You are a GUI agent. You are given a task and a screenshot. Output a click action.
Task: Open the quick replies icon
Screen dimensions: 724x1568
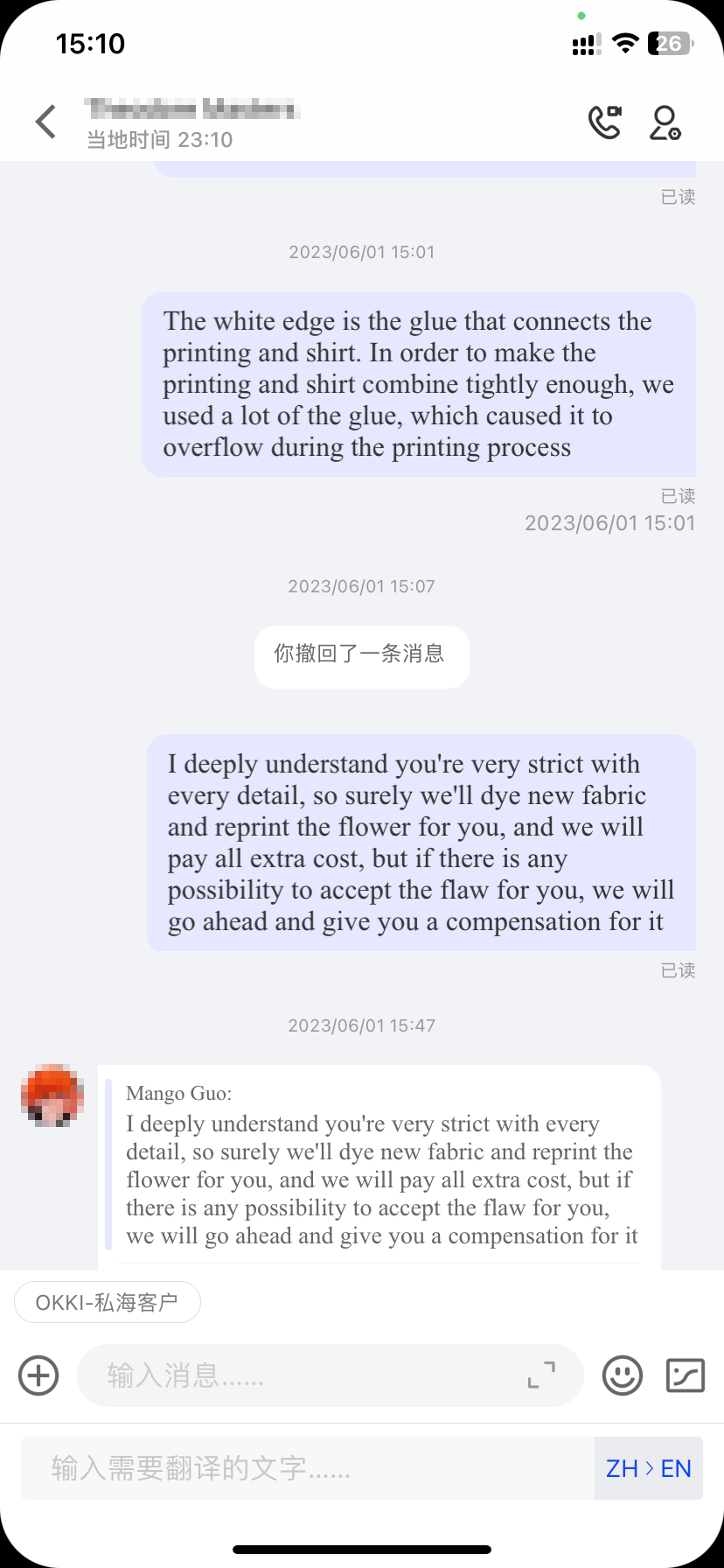coord(685,1375)
